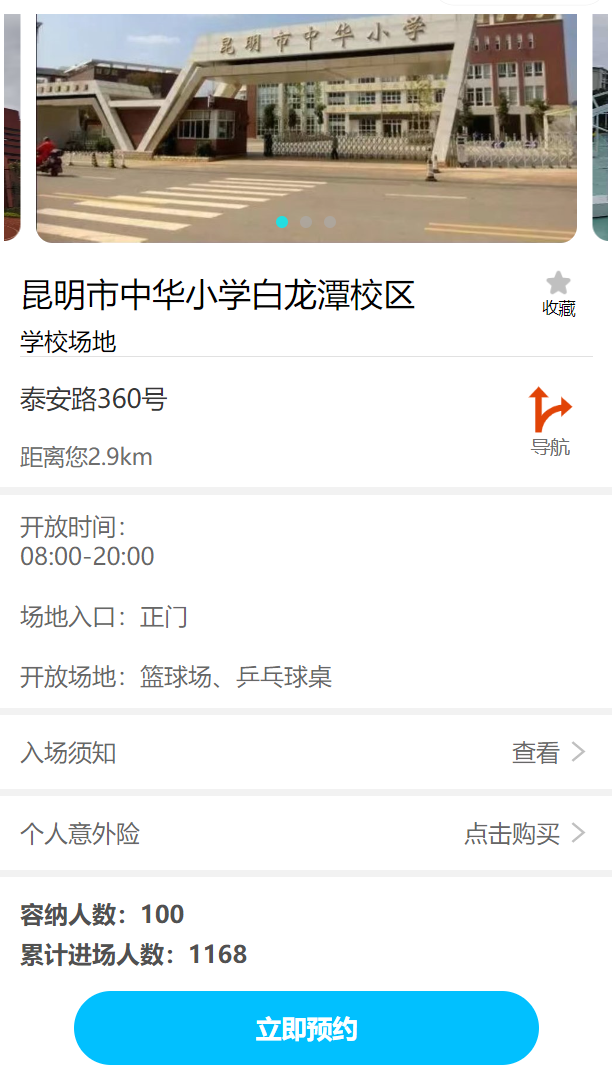The image size is (612, 1080).
Task: Select the second carousel page dot
Action: point(306,222)
